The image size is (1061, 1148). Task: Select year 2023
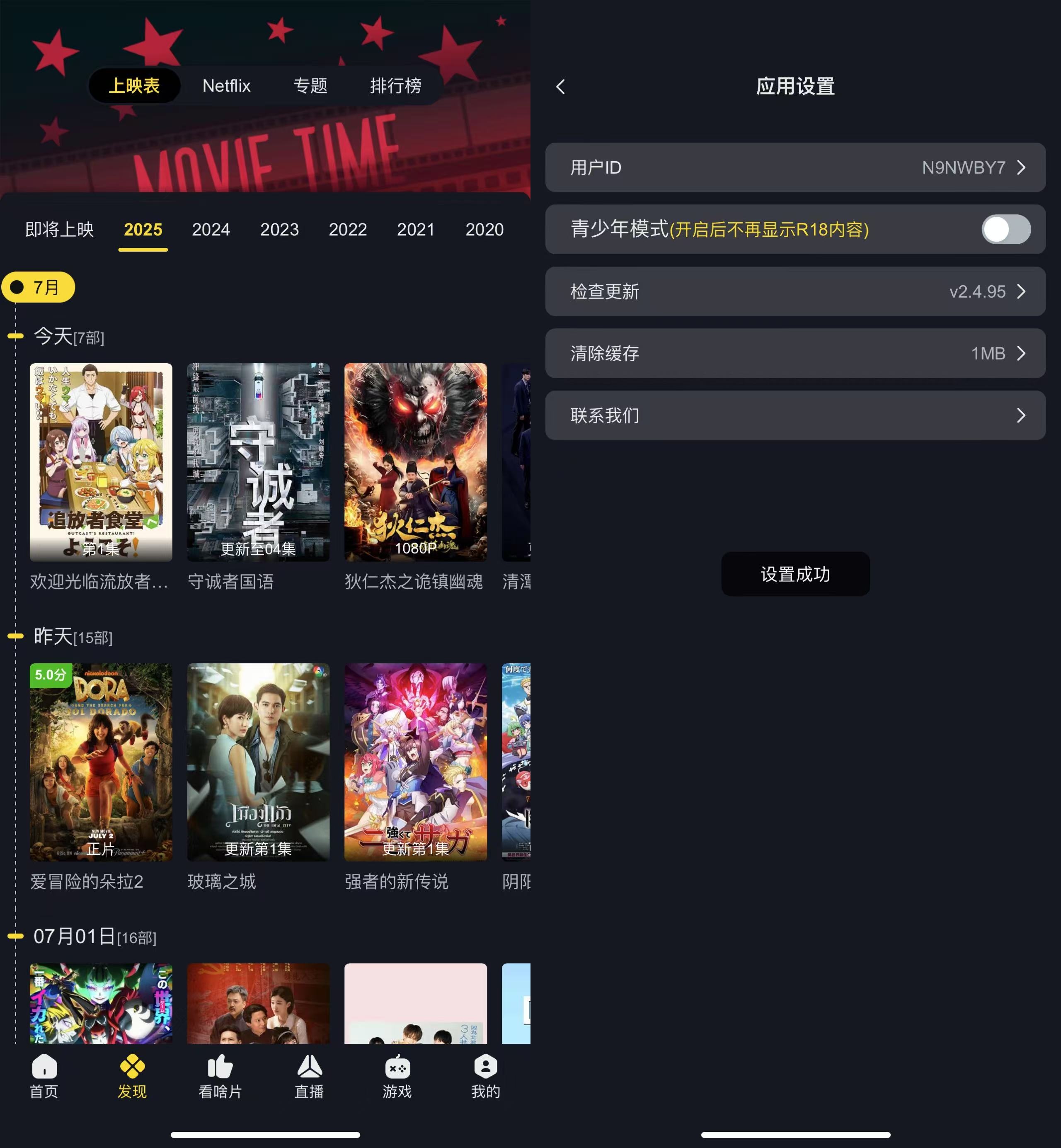279,229
